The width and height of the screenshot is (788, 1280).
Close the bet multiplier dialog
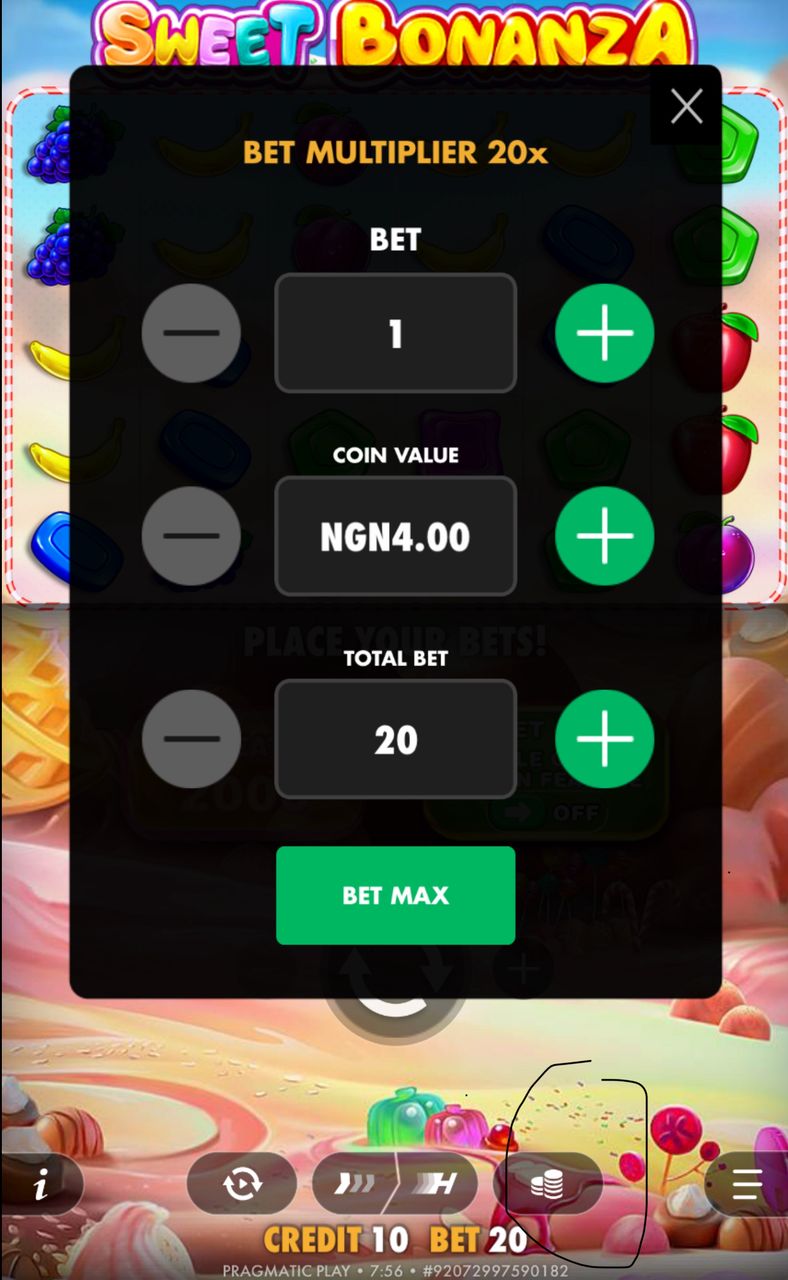tap(686, 106)
